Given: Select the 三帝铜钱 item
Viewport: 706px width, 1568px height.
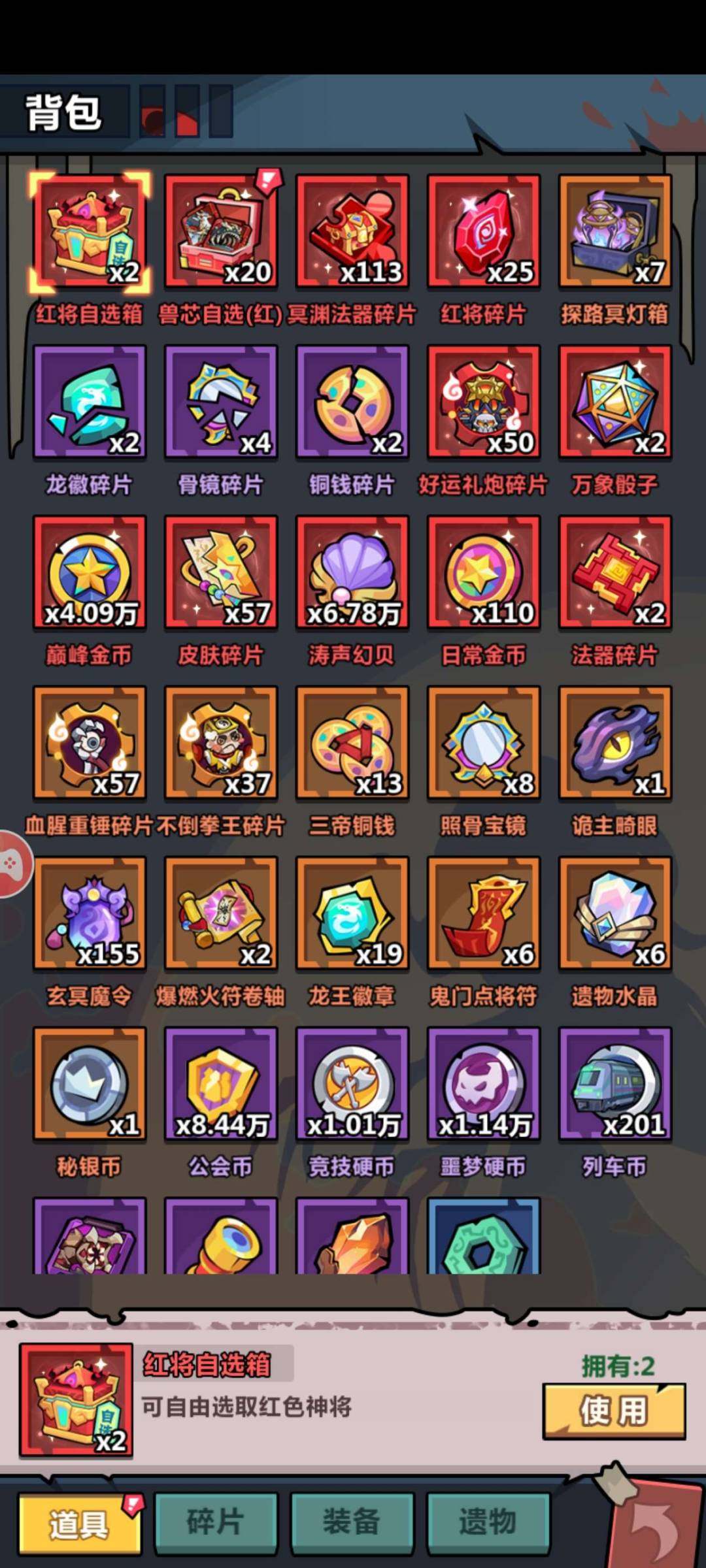Looking at the screenshot, I should pos(352,743).
